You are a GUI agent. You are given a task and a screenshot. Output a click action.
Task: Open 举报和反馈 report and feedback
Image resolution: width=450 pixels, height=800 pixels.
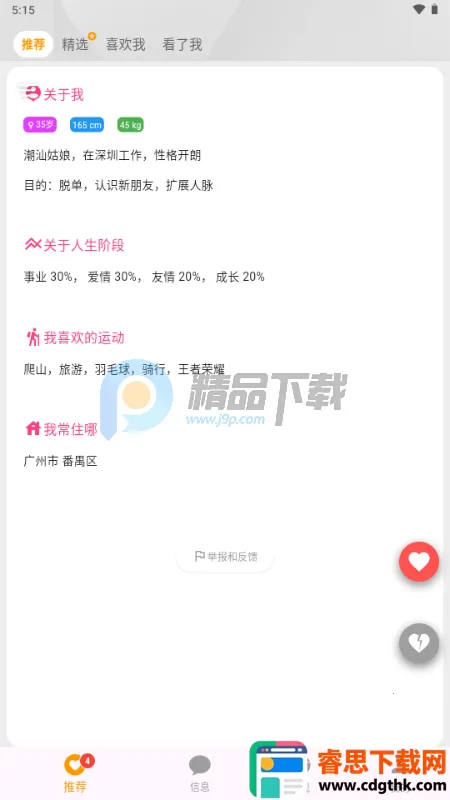pos(225,557)
